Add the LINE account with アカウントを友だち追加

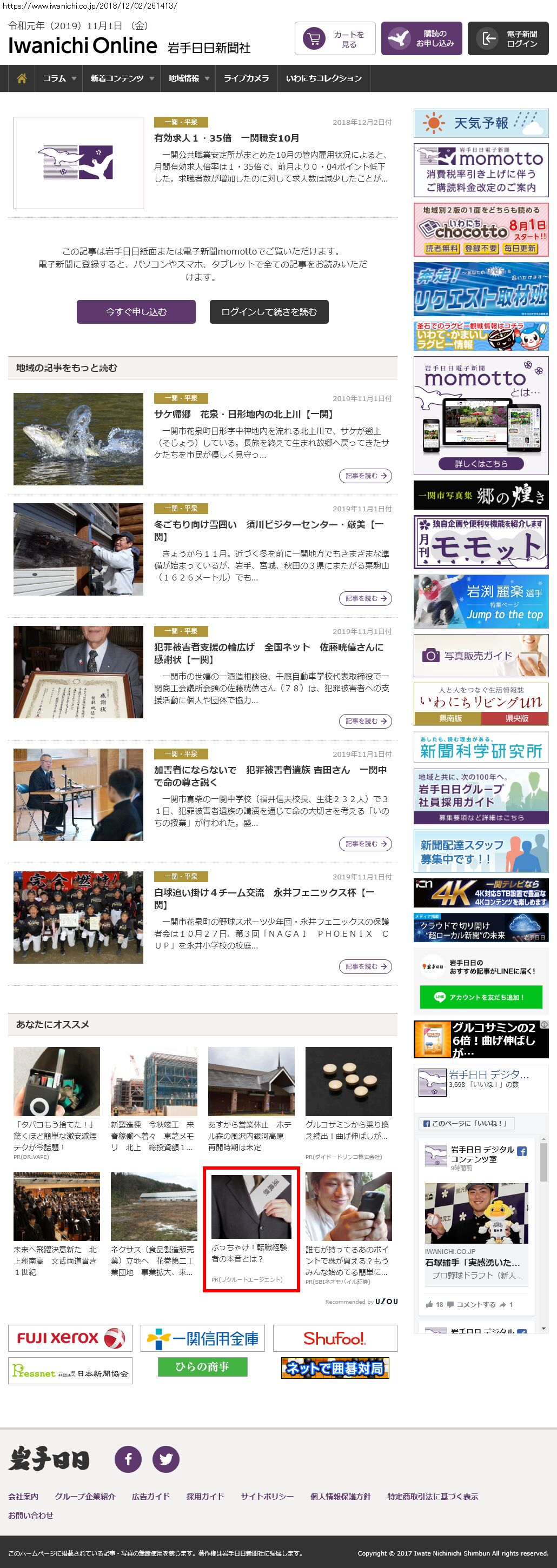(480, 997)
